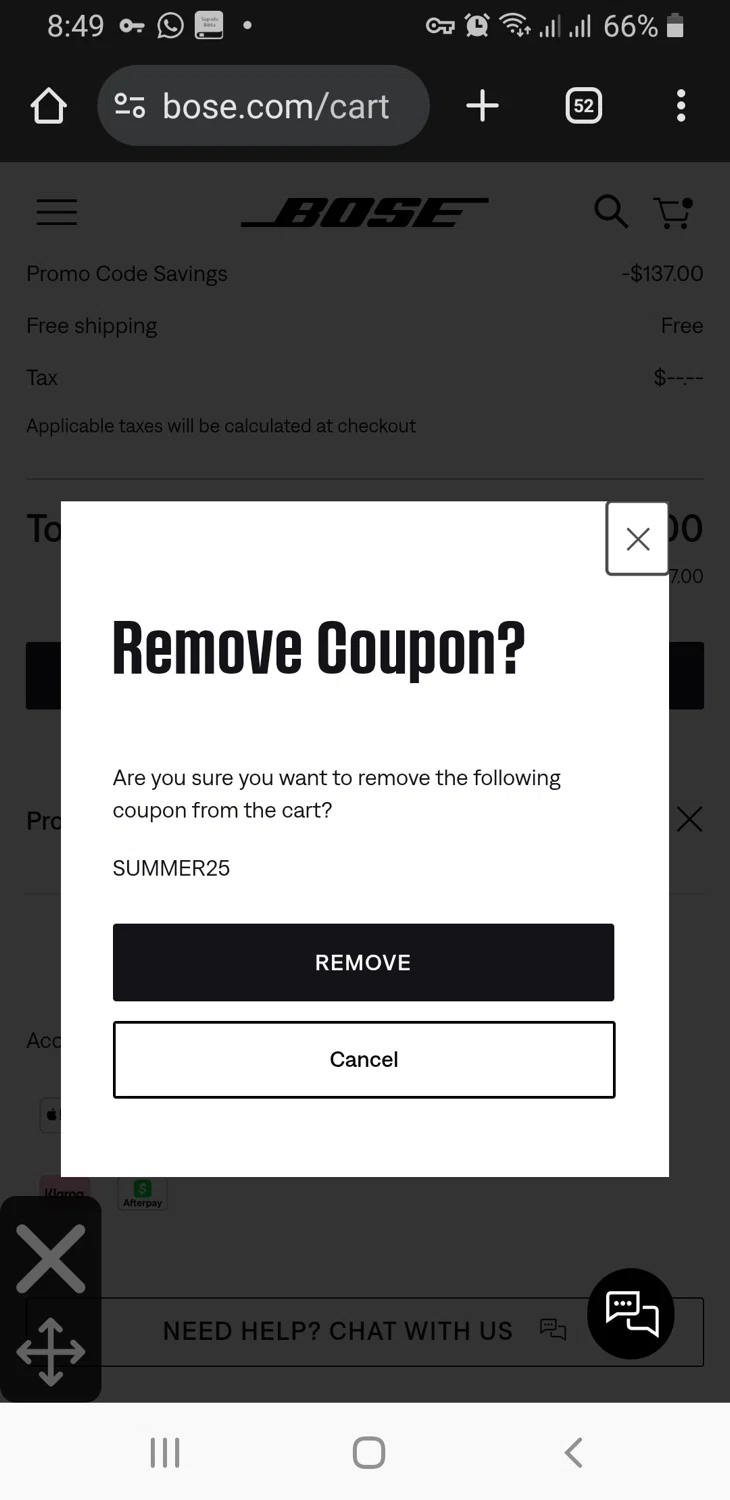
Task: Confirm removing the SUMMER25 coupon
Action: (363, 962)
